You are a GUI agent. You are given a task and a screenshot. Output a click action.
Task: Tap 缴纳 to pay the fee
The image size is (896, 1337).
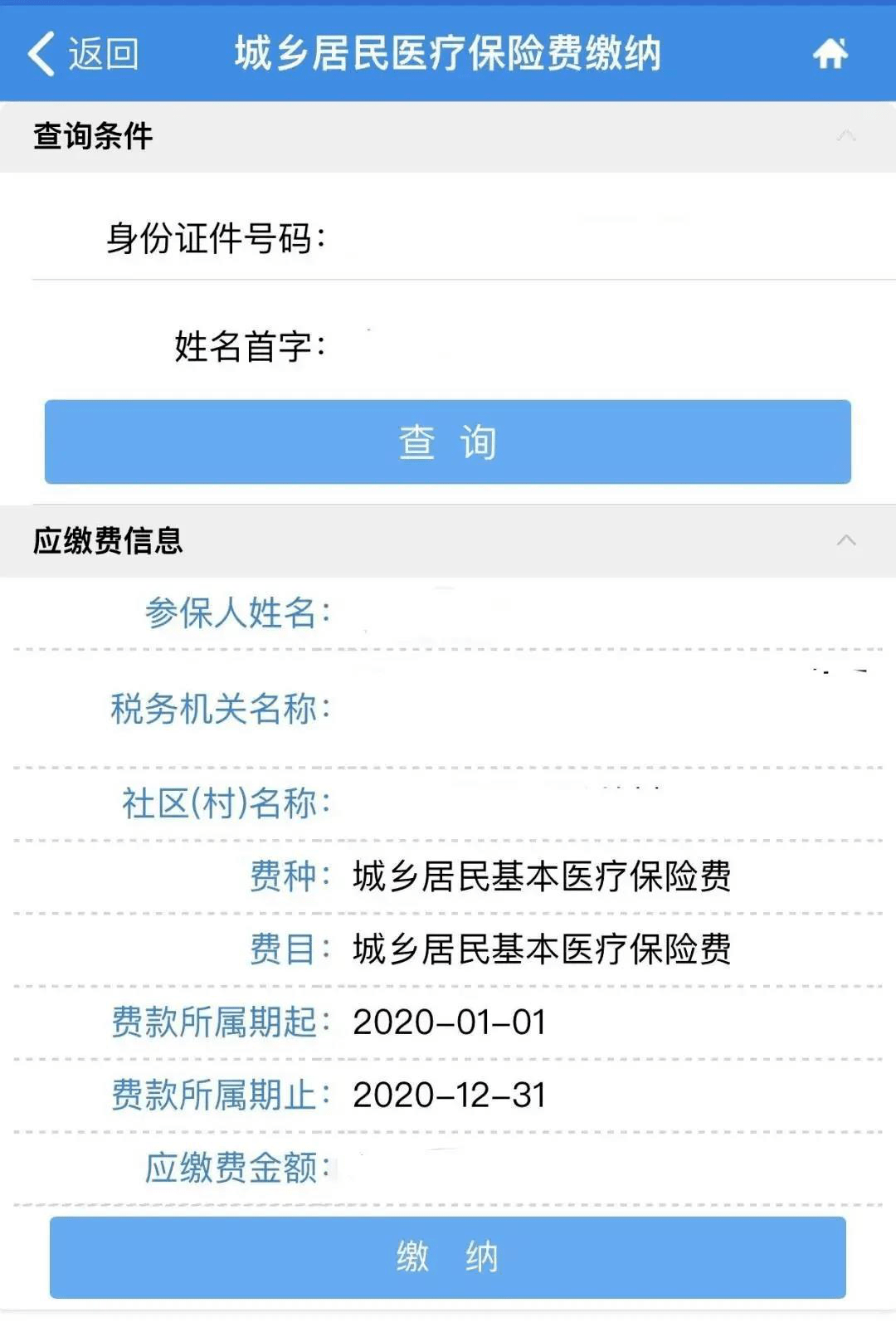tap(448, 1256)
